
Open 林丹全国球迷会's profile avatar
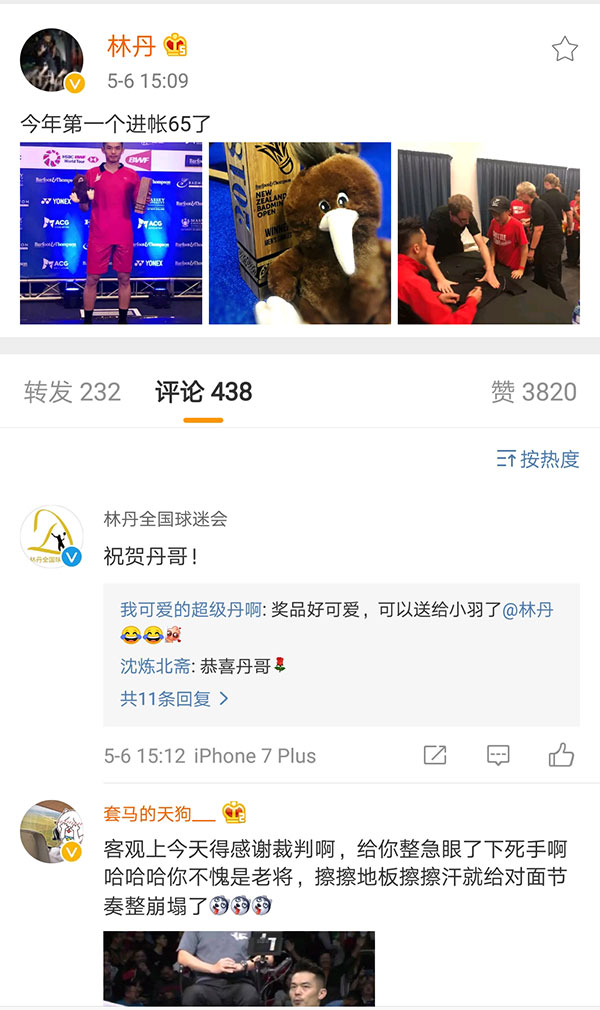click(52, 536)
